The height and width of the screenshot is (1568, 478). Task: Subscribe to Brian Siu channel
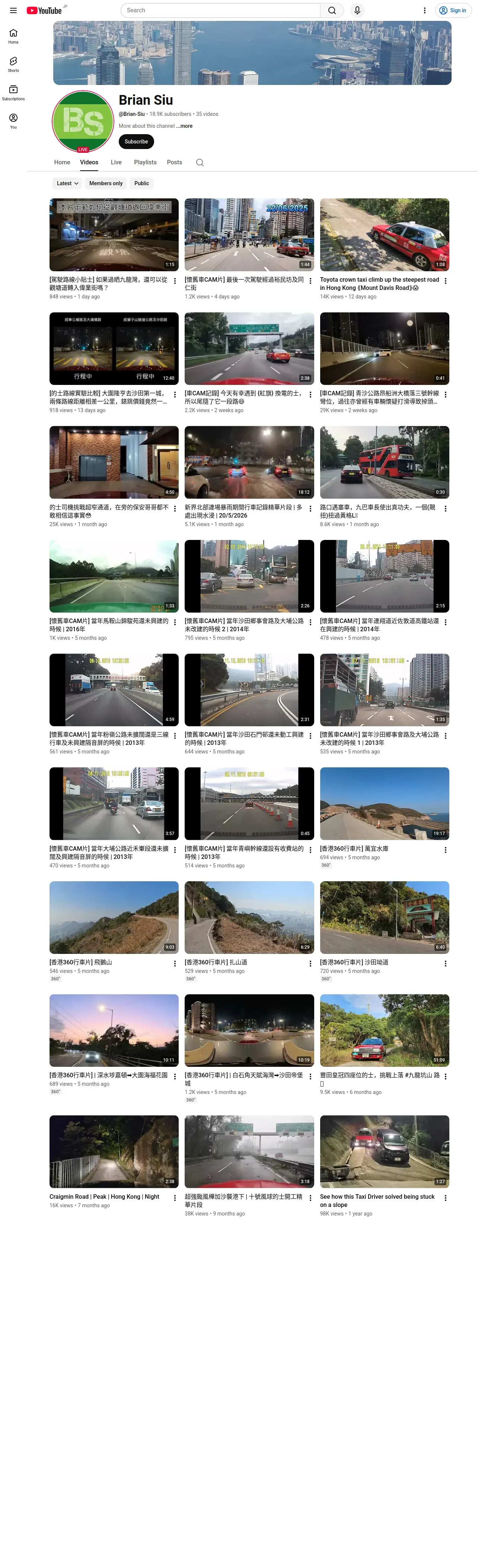(x=136, y=142)
